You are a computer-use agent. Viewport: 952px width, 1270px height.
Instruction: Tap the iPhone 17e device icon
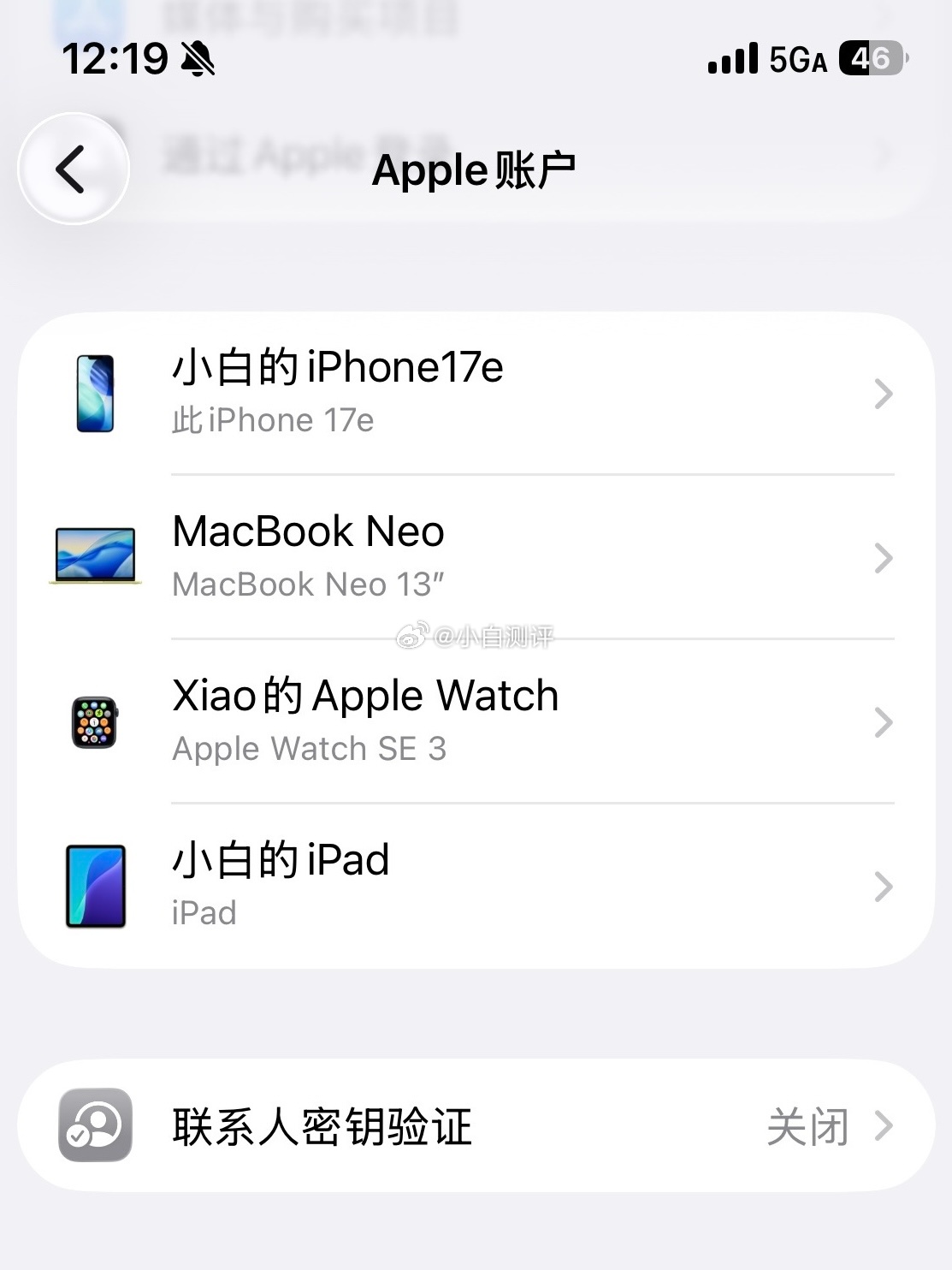click(x=94, y=392)
